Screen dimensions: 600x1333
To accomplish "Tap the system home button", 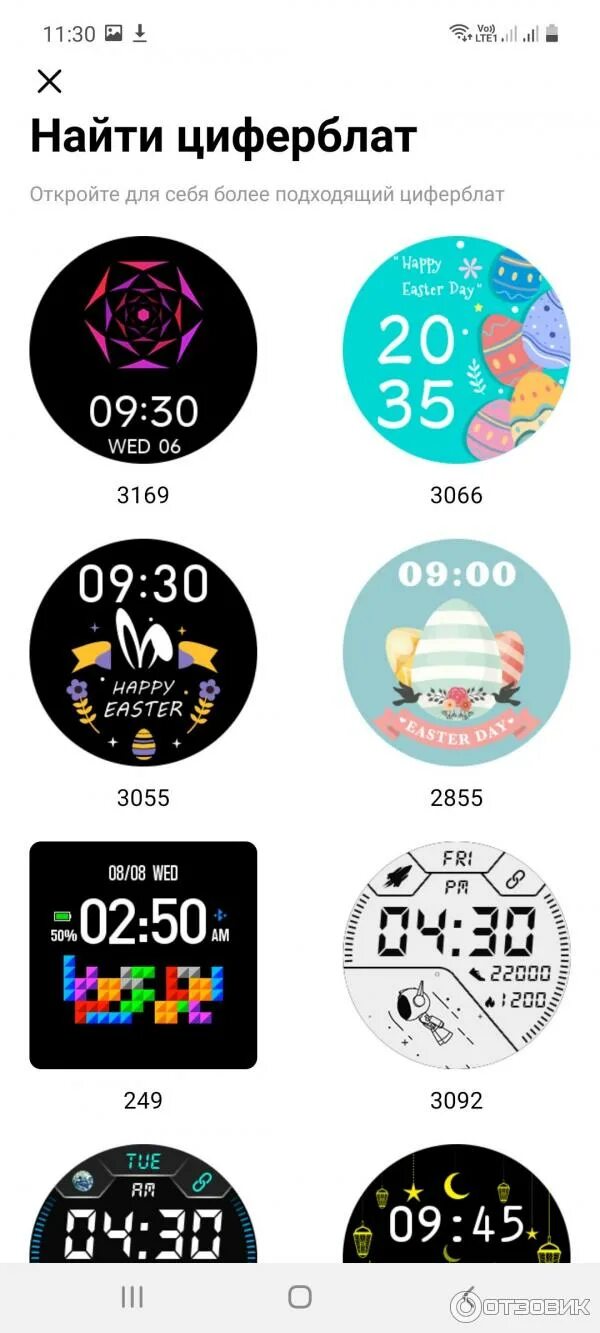I will tap(300, 1297).
